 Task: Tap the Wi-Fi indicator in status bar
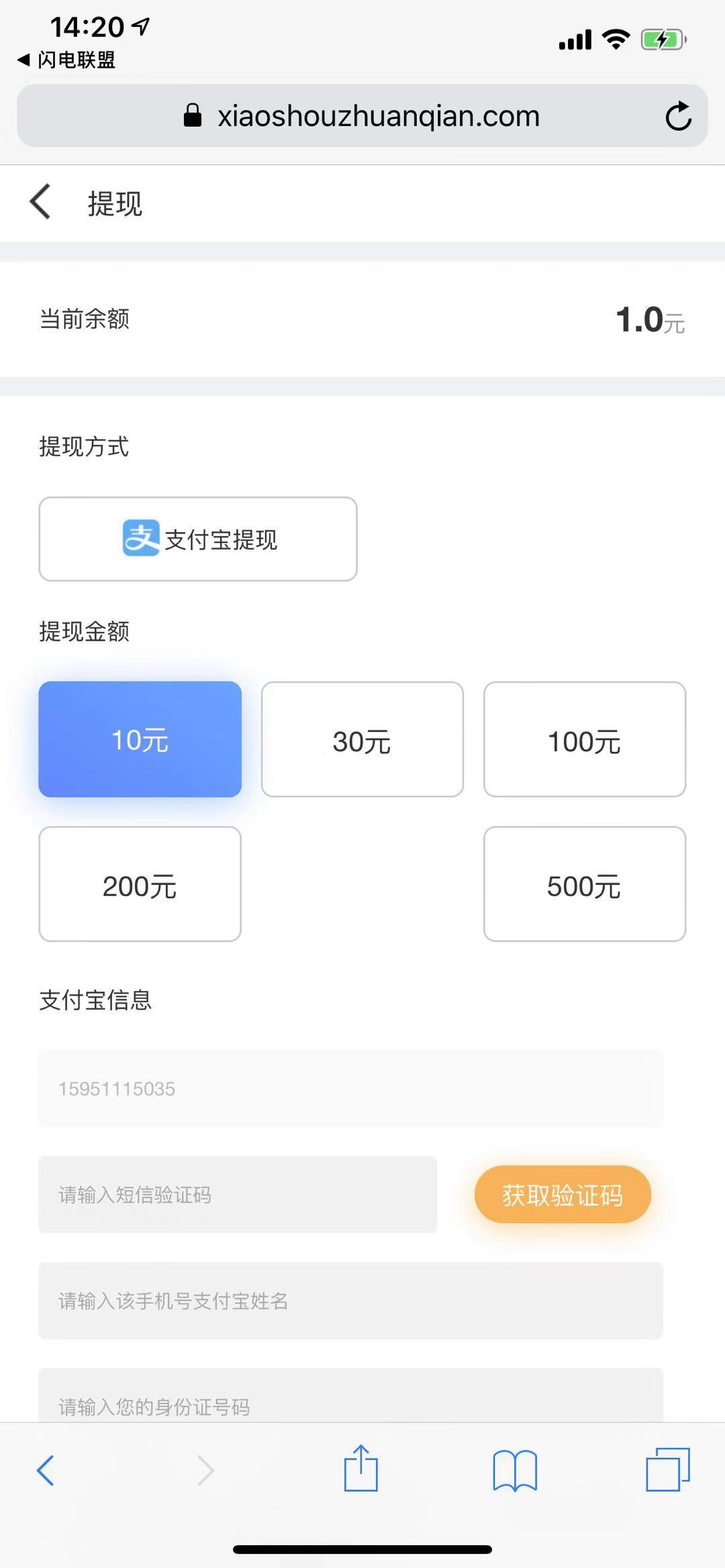(616, 38)
